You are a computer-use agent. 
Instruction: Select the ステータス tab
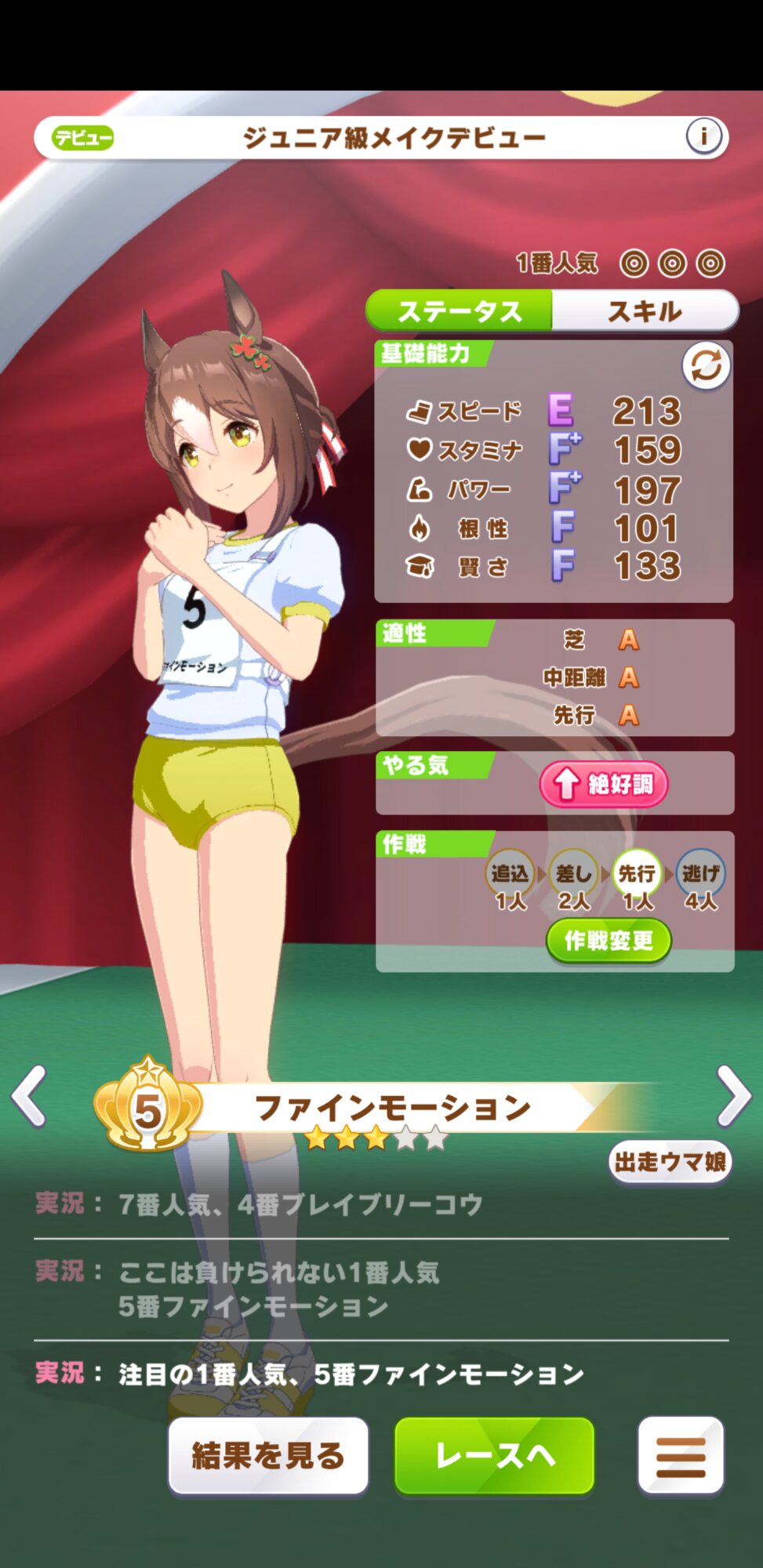point(460,311)
